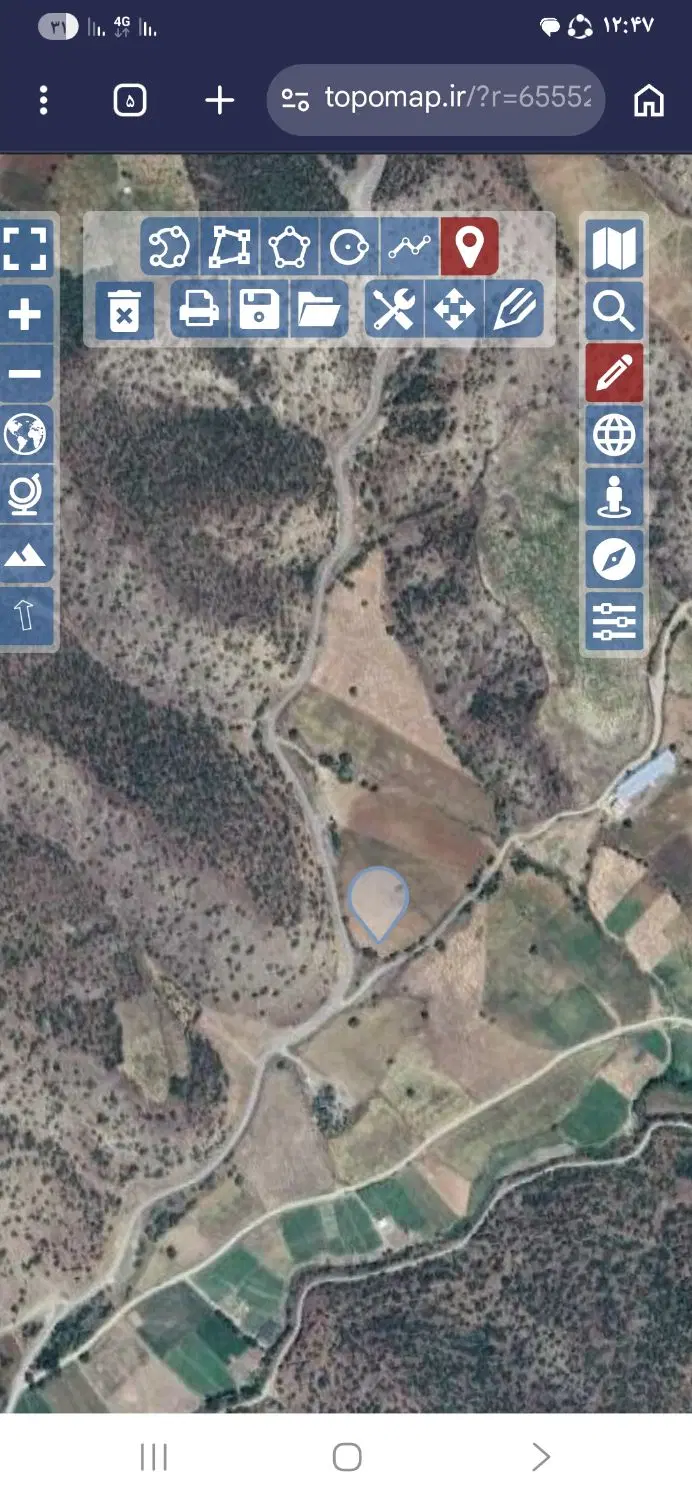Zoom in on the map

click(x=25, y=316)
